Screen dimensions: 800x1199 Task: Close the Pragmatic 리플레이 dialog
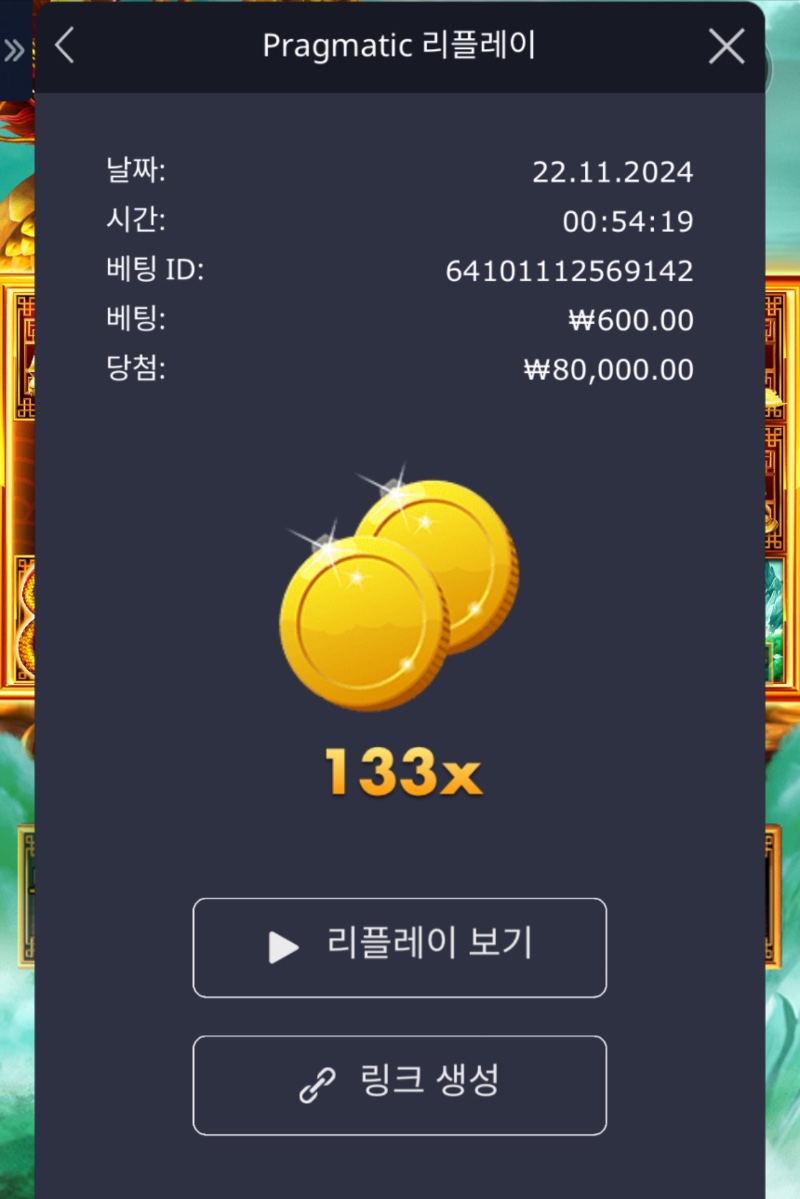(x=726, y=46)
